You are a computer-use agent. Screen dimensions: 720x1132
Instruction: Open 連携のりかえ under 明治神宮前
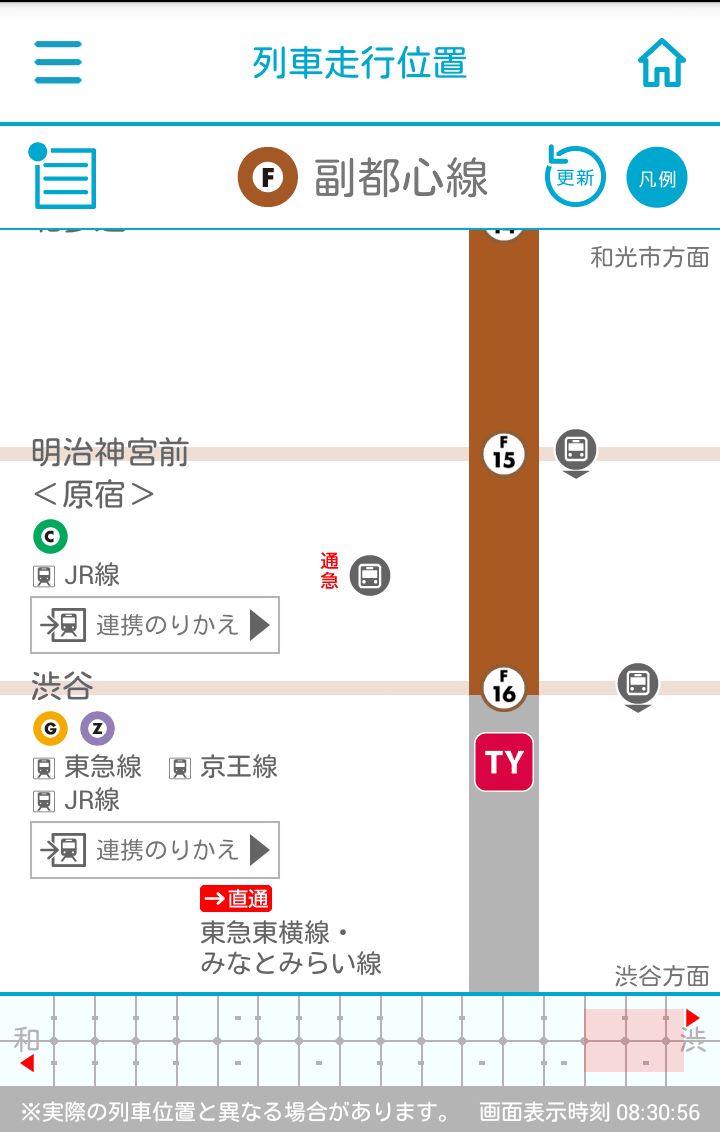[155, 625]
